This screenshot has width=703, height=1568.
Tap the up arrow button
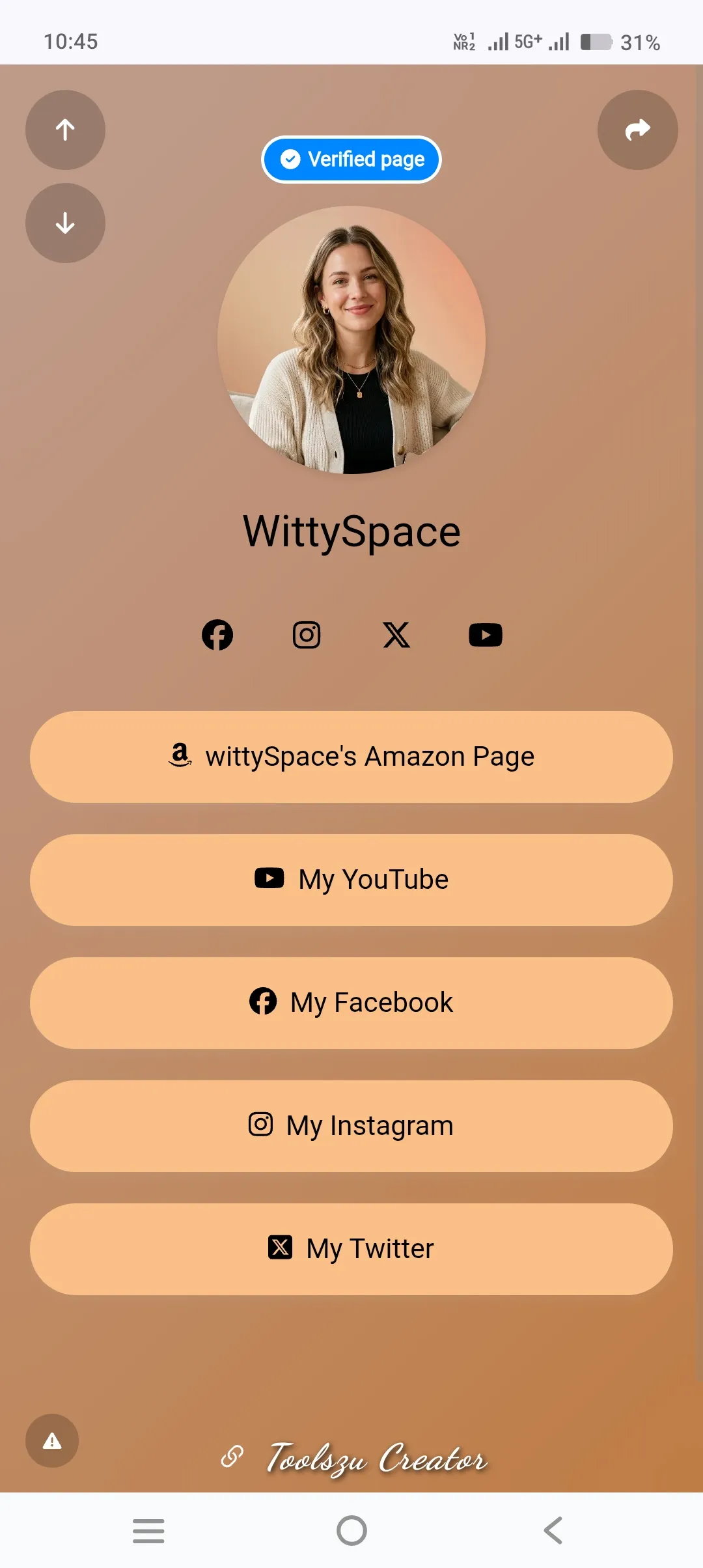(x=65, y=130)
